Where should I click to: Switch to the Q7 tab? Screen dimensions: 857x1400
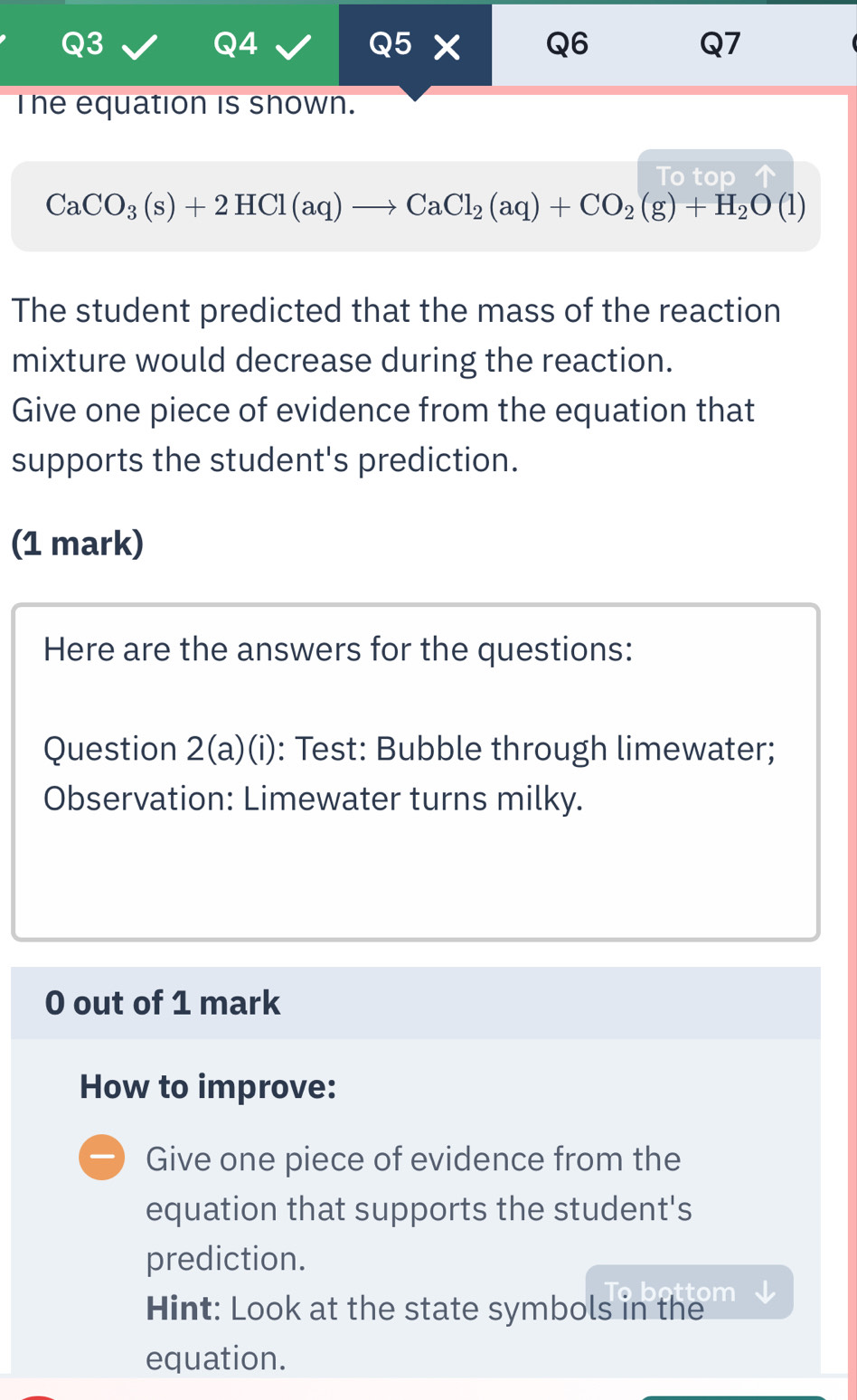pos(720,44)
